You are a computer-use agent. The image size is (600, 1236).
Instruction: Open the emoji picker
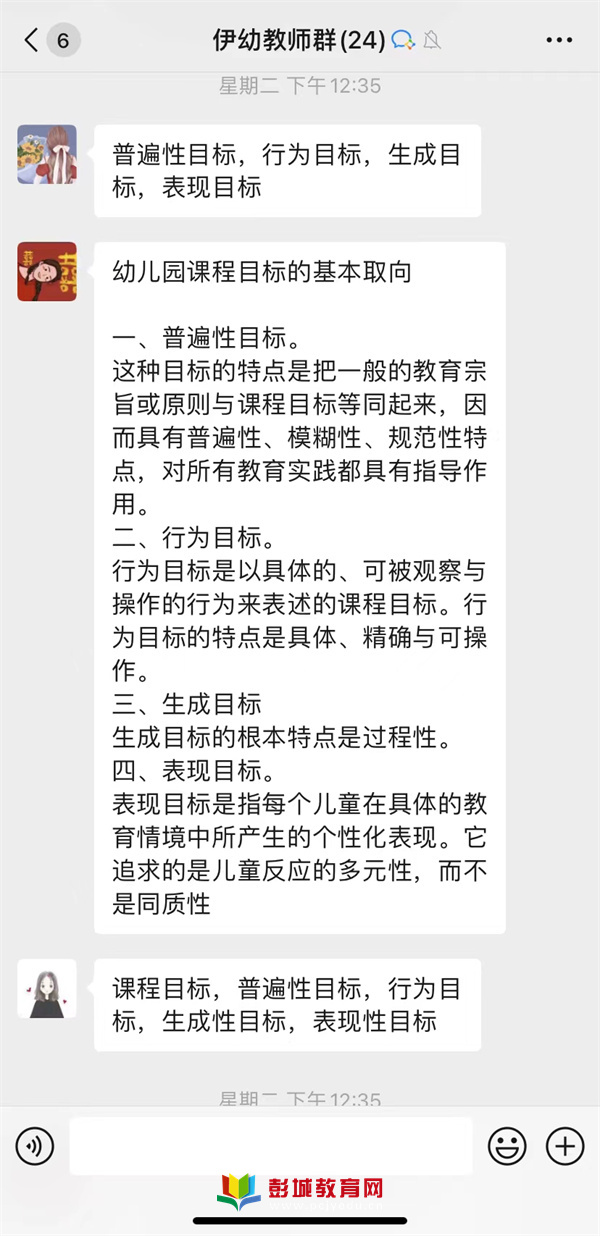[x=507, y=1145]
